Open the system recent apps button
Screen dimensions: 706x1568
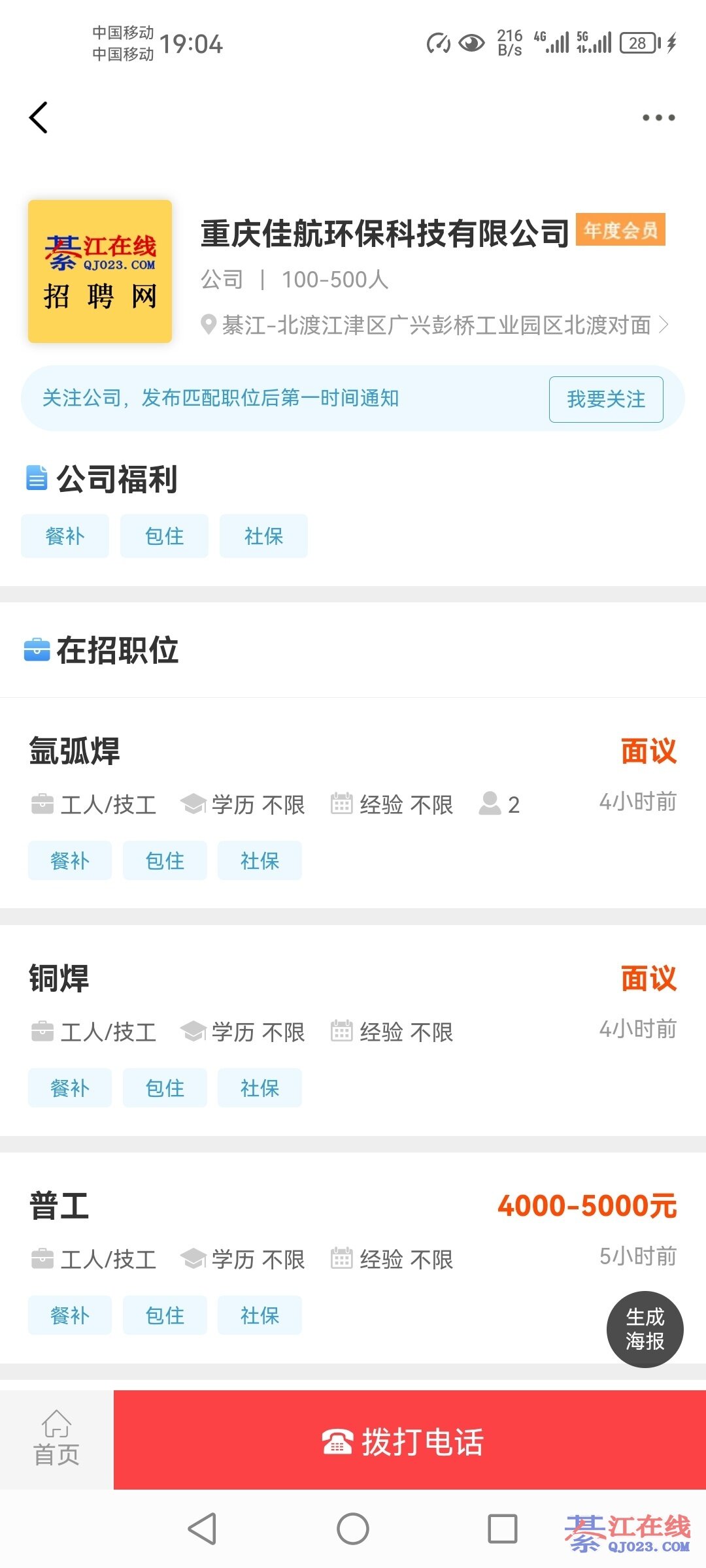[502, 1529]
